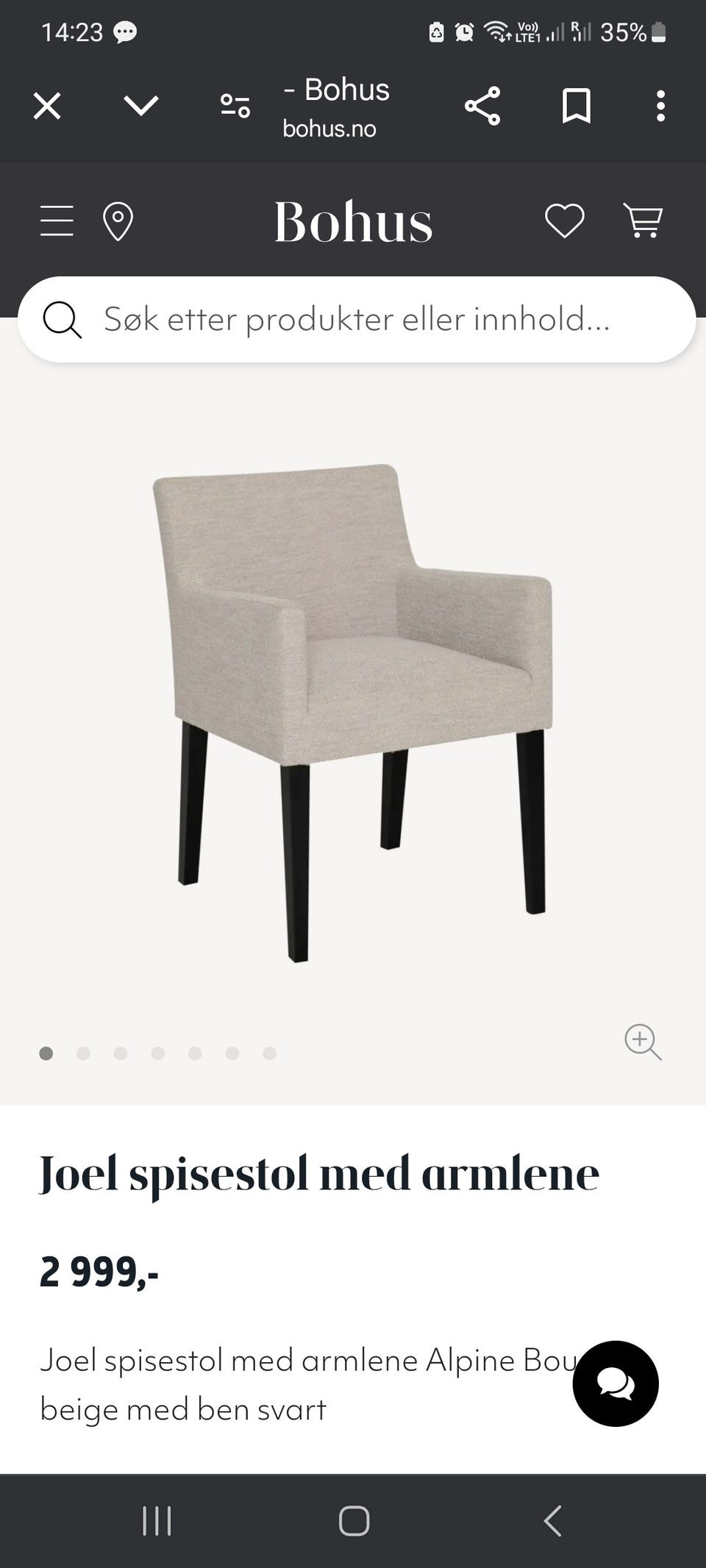Open the browser overflow menu

point(660,107)
